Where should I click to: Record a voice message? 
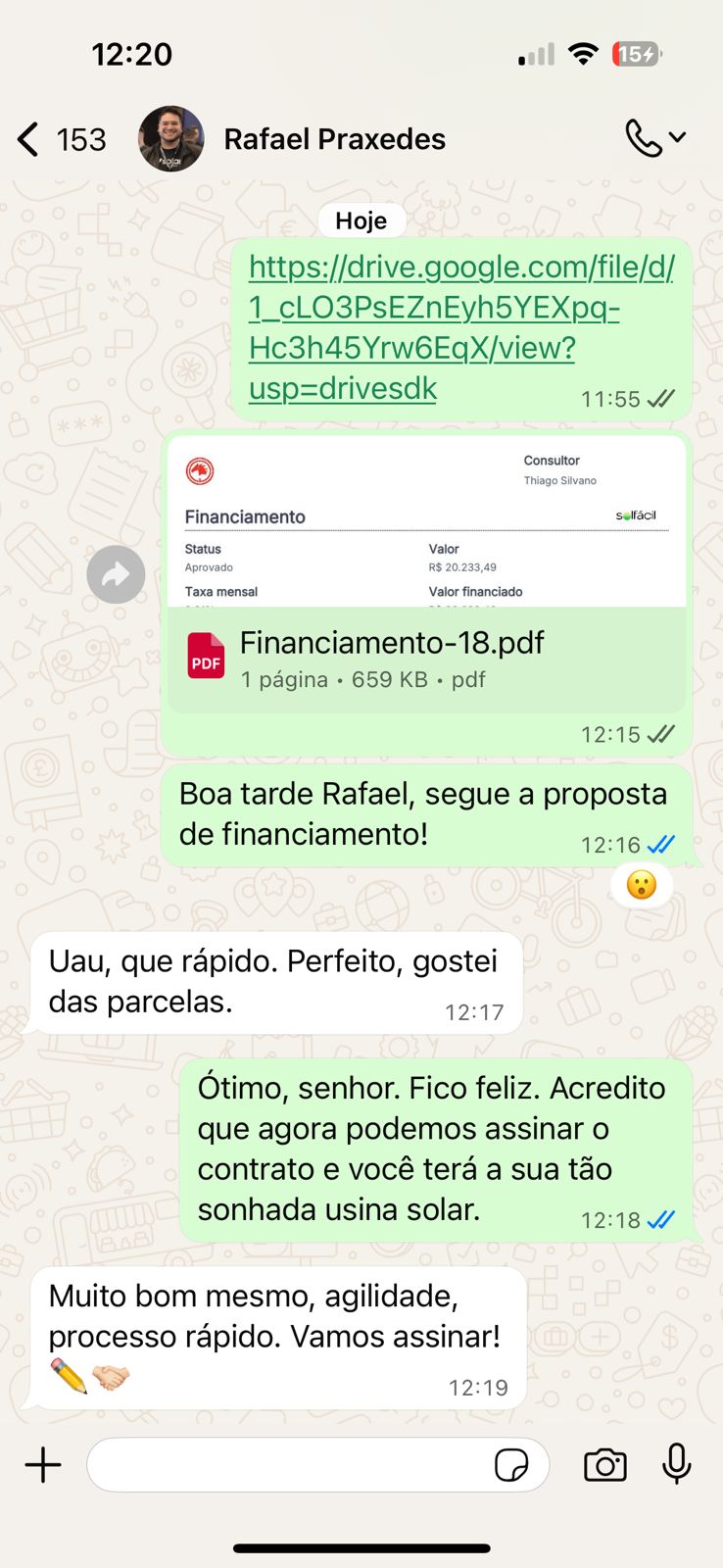676,1464
